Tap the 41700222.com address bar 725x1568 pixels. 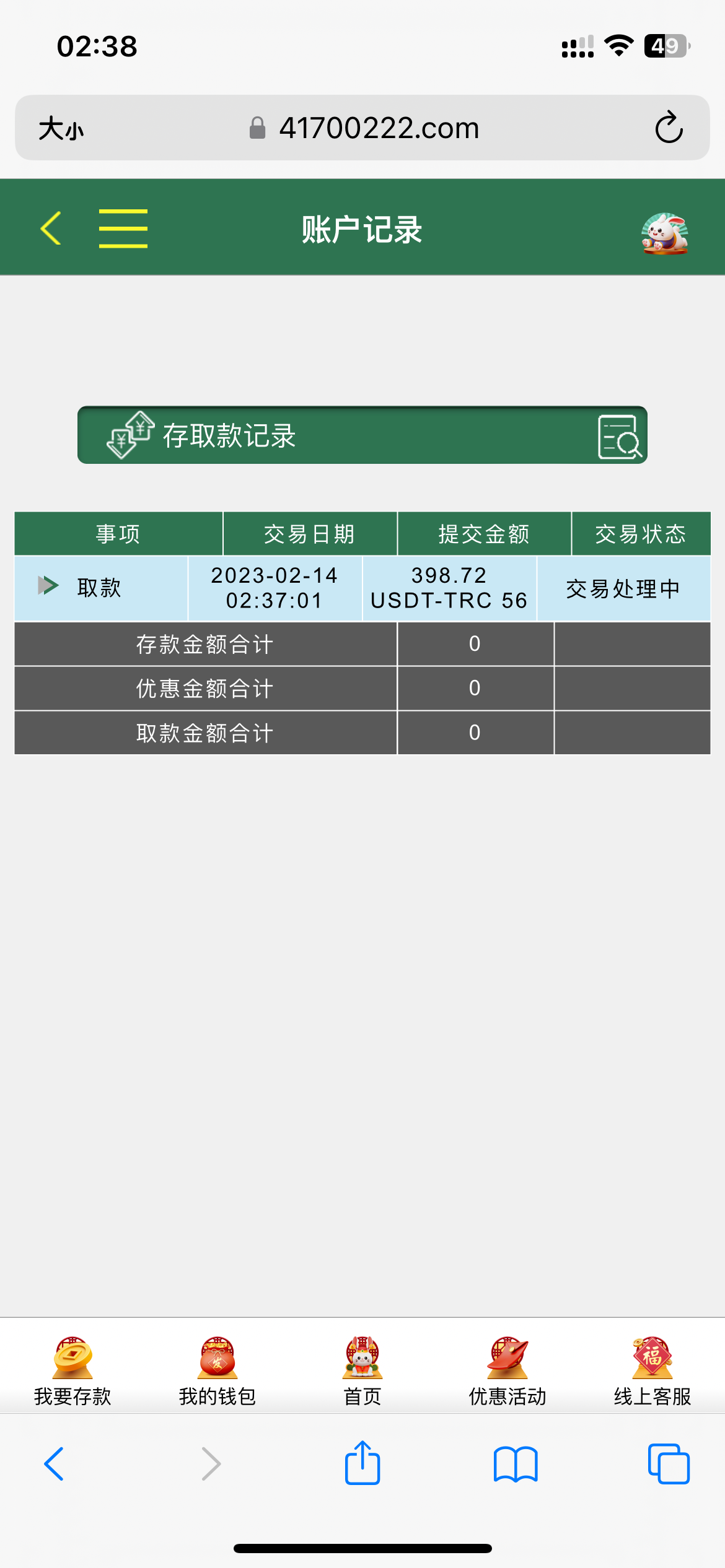click(x=378, y=128)
